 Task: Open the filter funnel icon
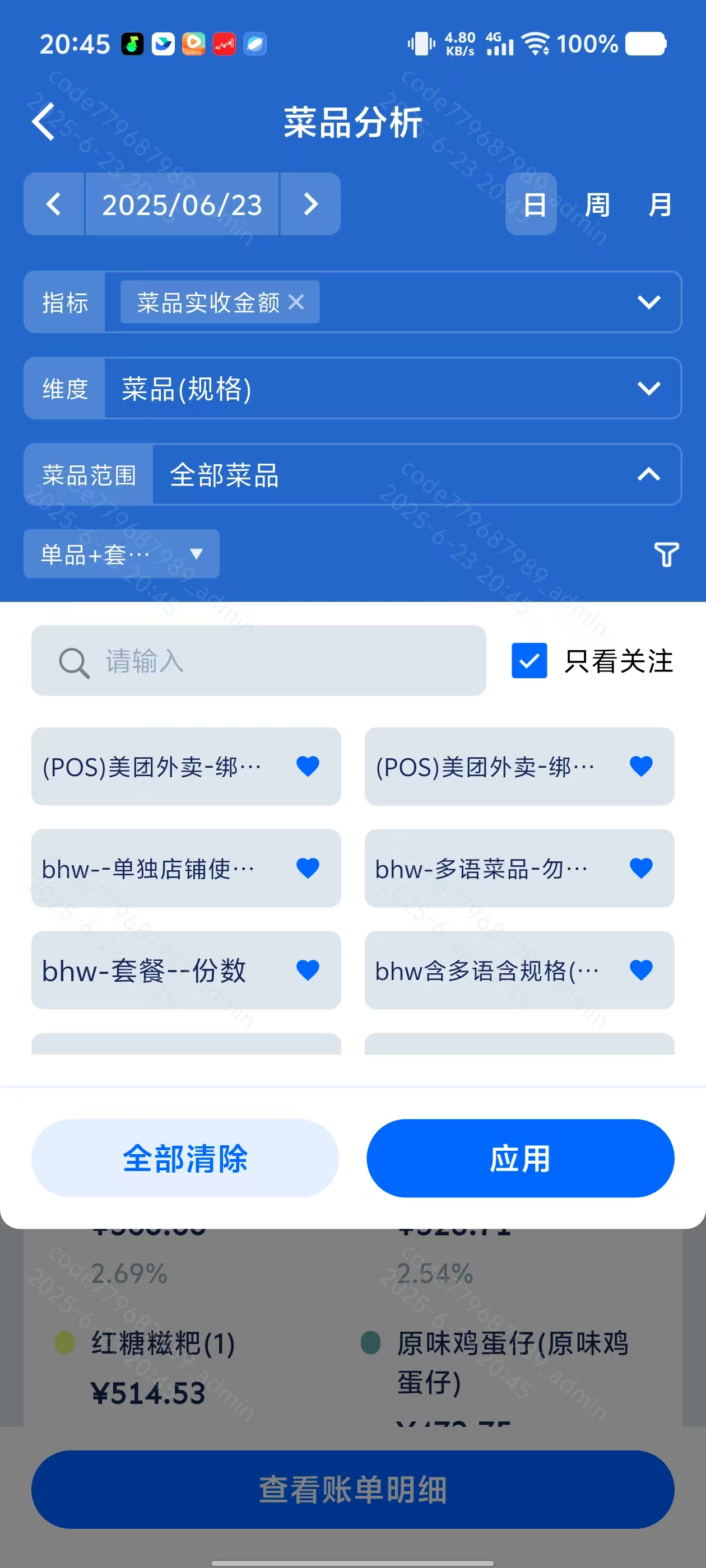tap(666, 554)
